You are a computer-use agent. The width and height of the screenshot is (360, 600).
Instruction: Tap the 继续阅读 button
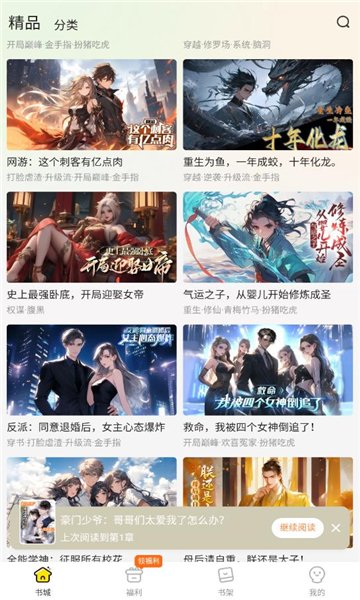pos(298,528)
